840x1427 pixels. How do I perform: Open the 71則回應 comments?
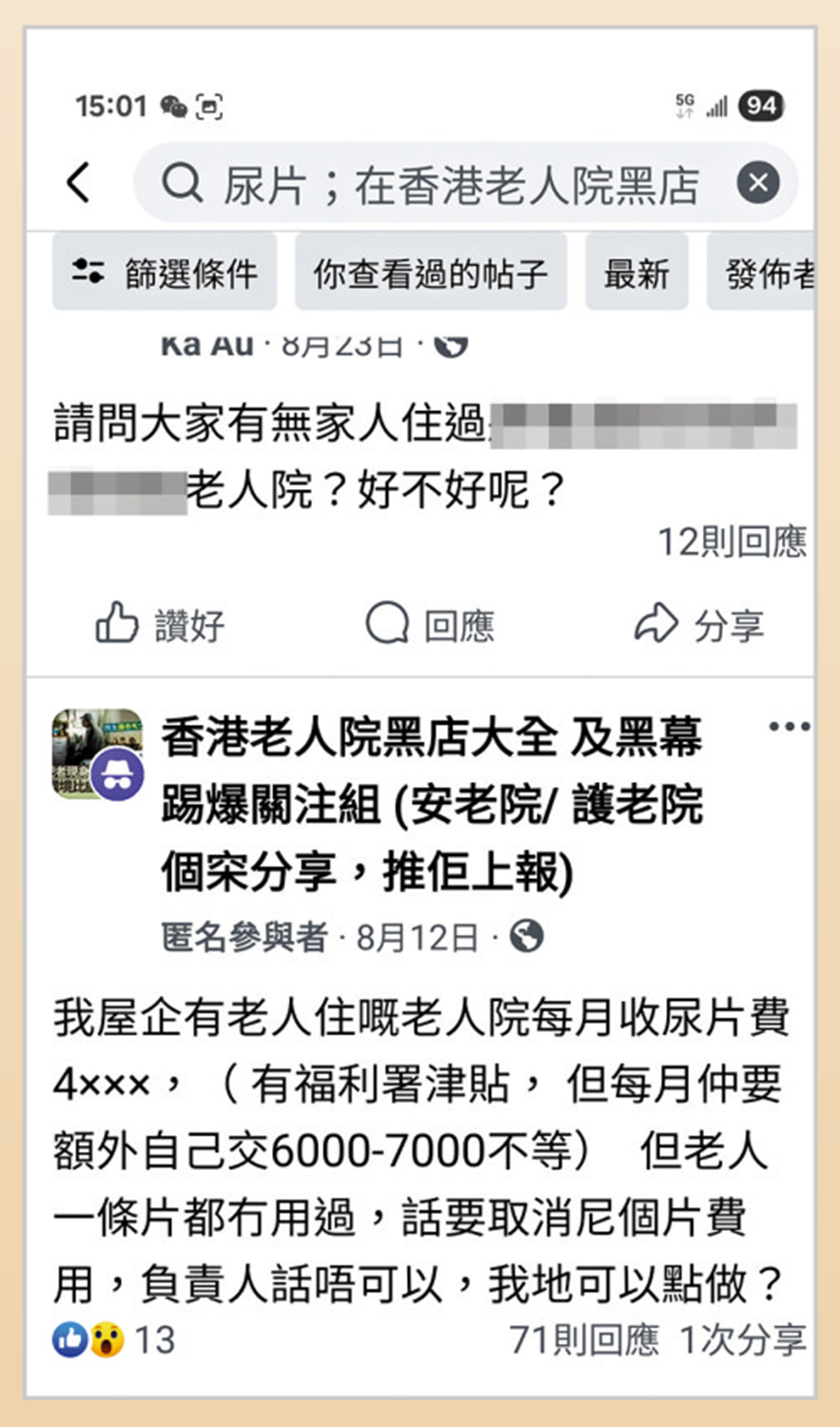(584, 1340)
